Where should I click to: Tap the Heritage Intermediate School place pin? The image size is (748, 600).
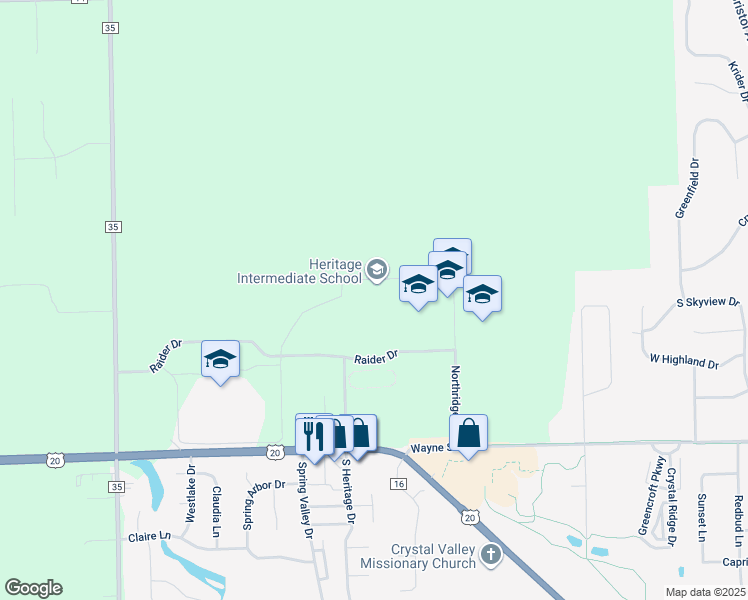coord(377,271)
